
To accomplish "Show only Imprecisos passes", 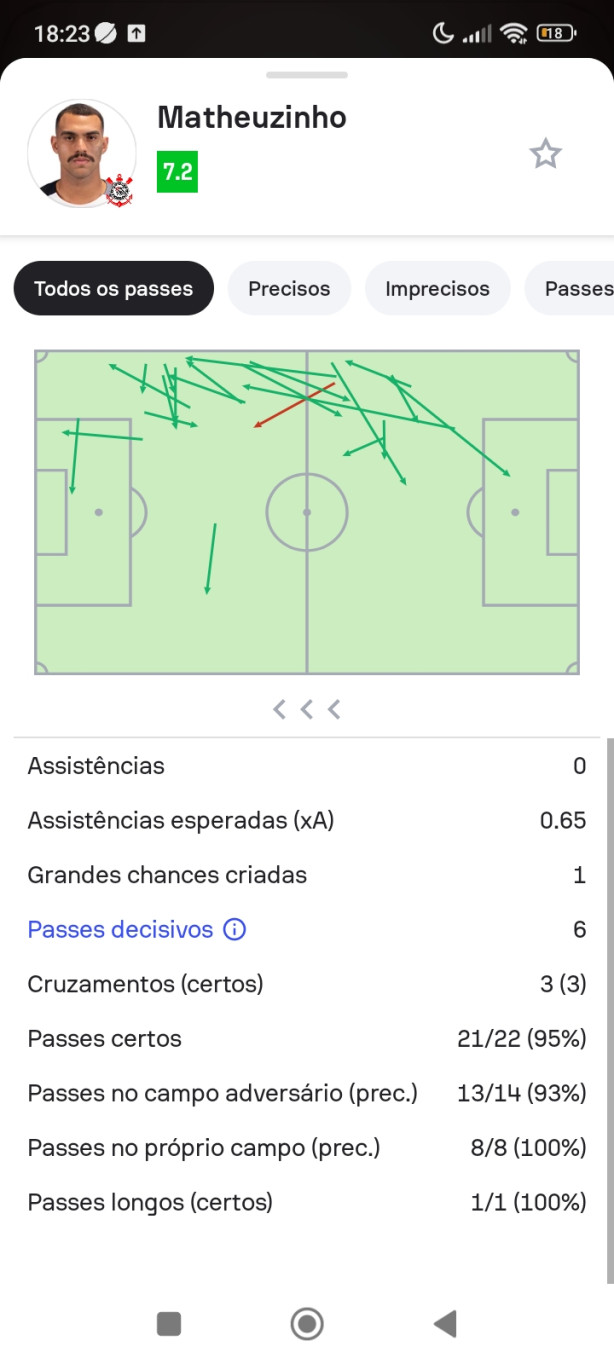I will coord(437,289).
